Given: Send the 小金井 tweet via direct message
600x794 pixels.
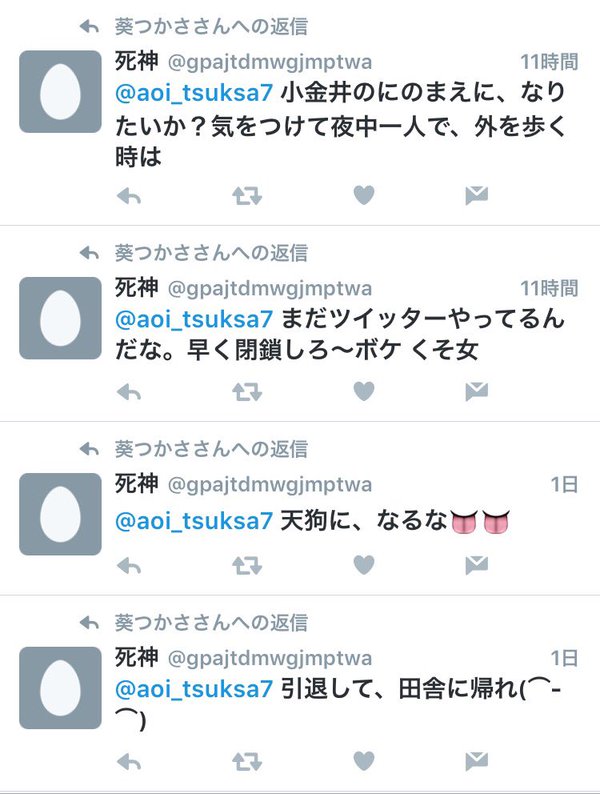Looking at the screenshot, I should point(476,196).
